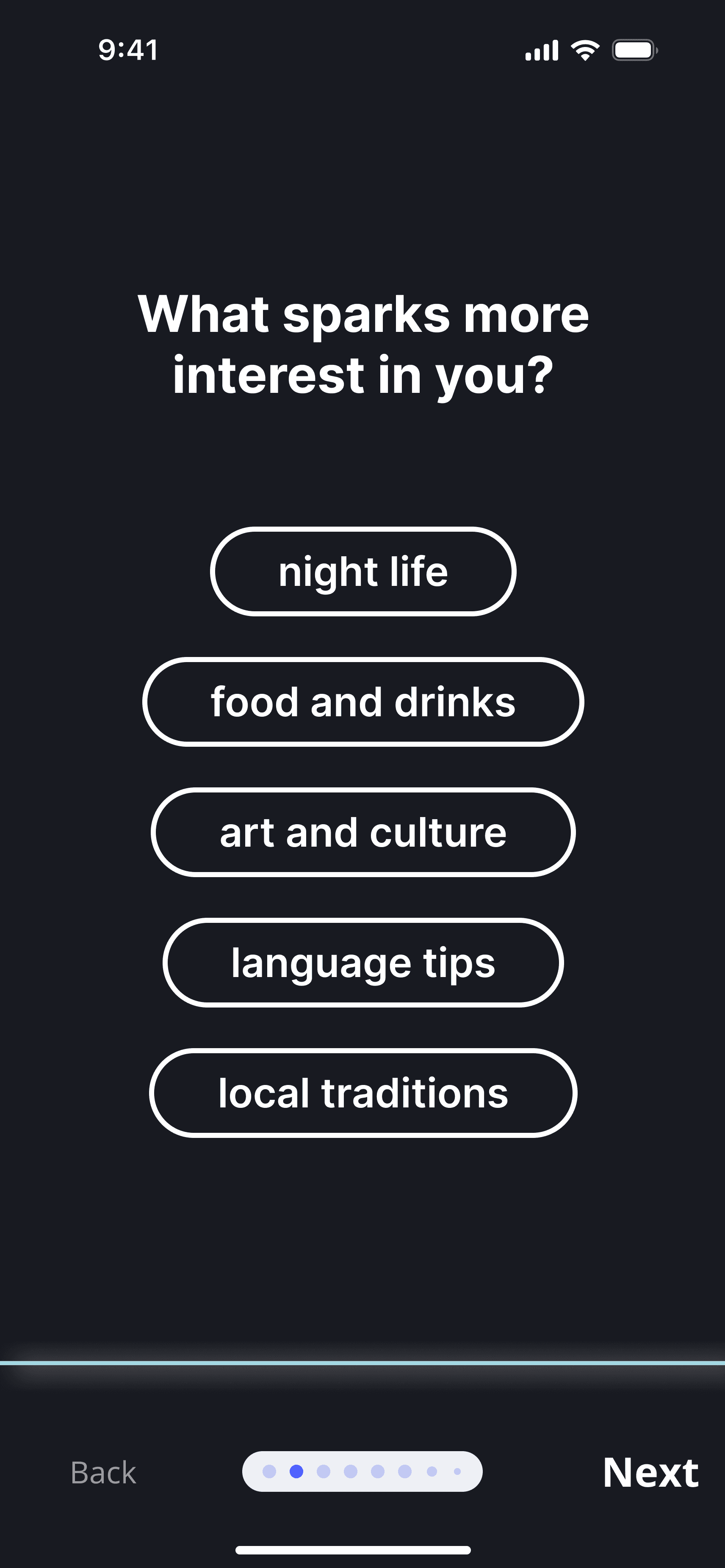
Task: Tap the onboarding page indicator dots
Action: click(362, 1471)
